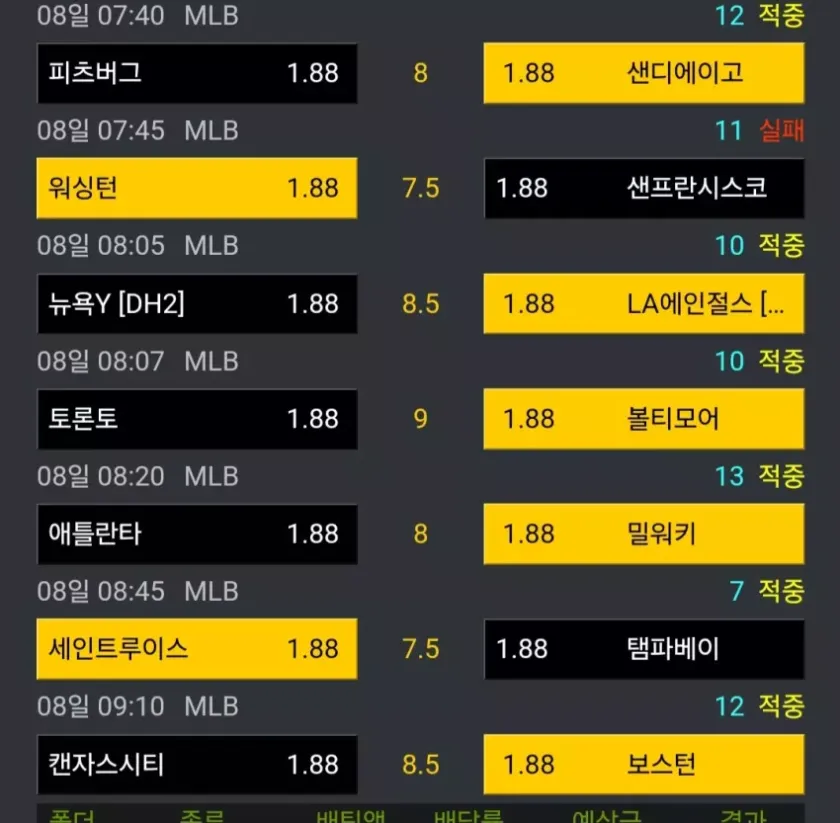Tap the 캔자스시티 odds box
Screen dimensions: 840x823
coord(197,765)
